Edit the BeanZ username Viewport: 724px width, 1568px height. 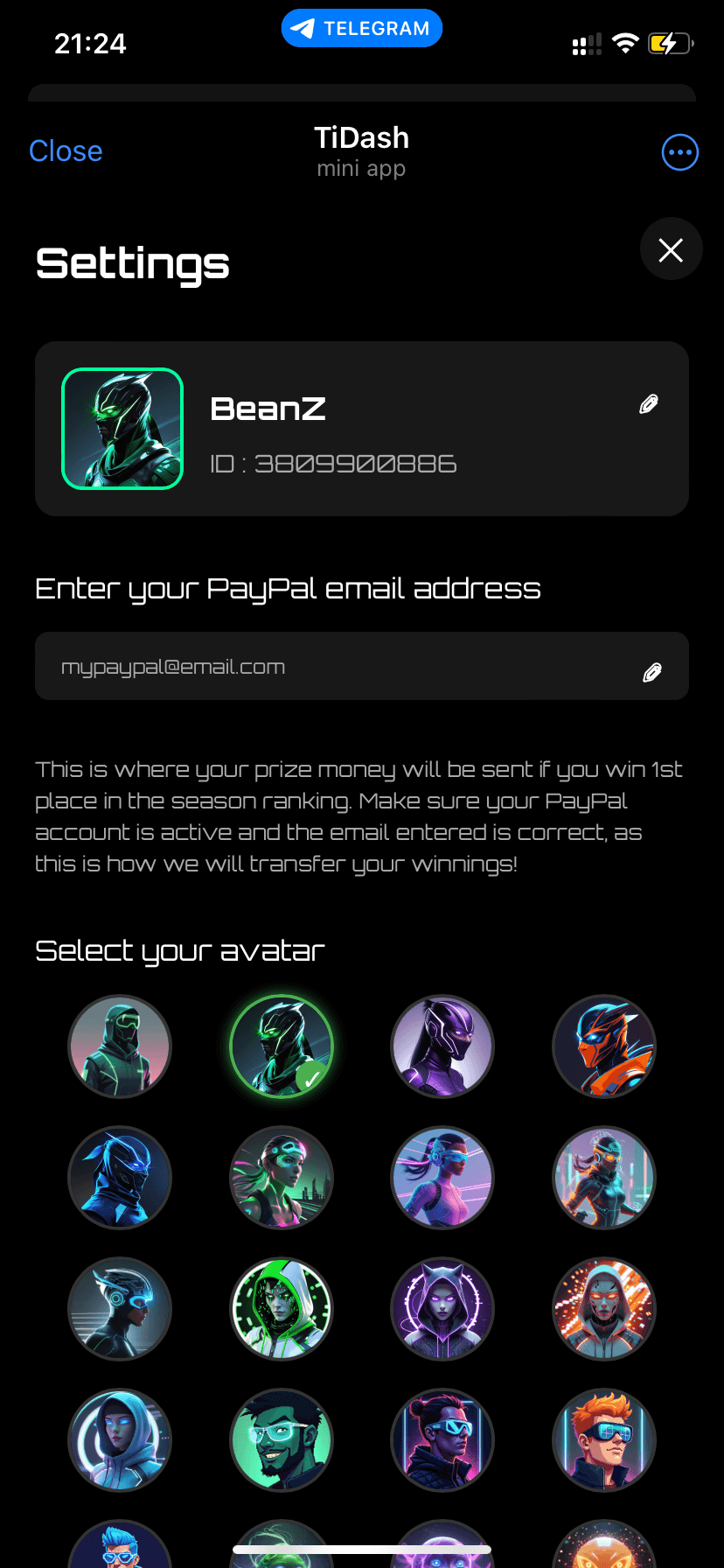pyautogui.click(x=648, y=404)
